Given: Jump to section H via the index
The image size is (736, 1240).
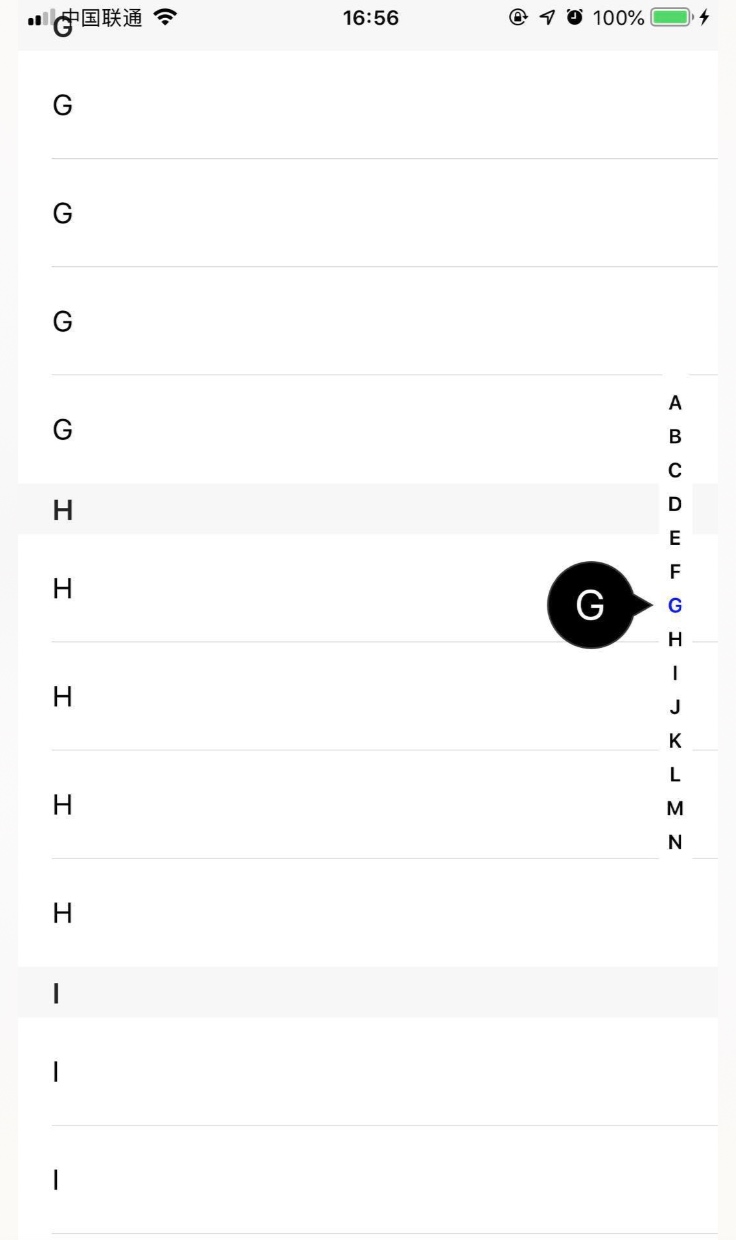Looking at the screenshot, I should pyautogui.click(x=675, y=639).
